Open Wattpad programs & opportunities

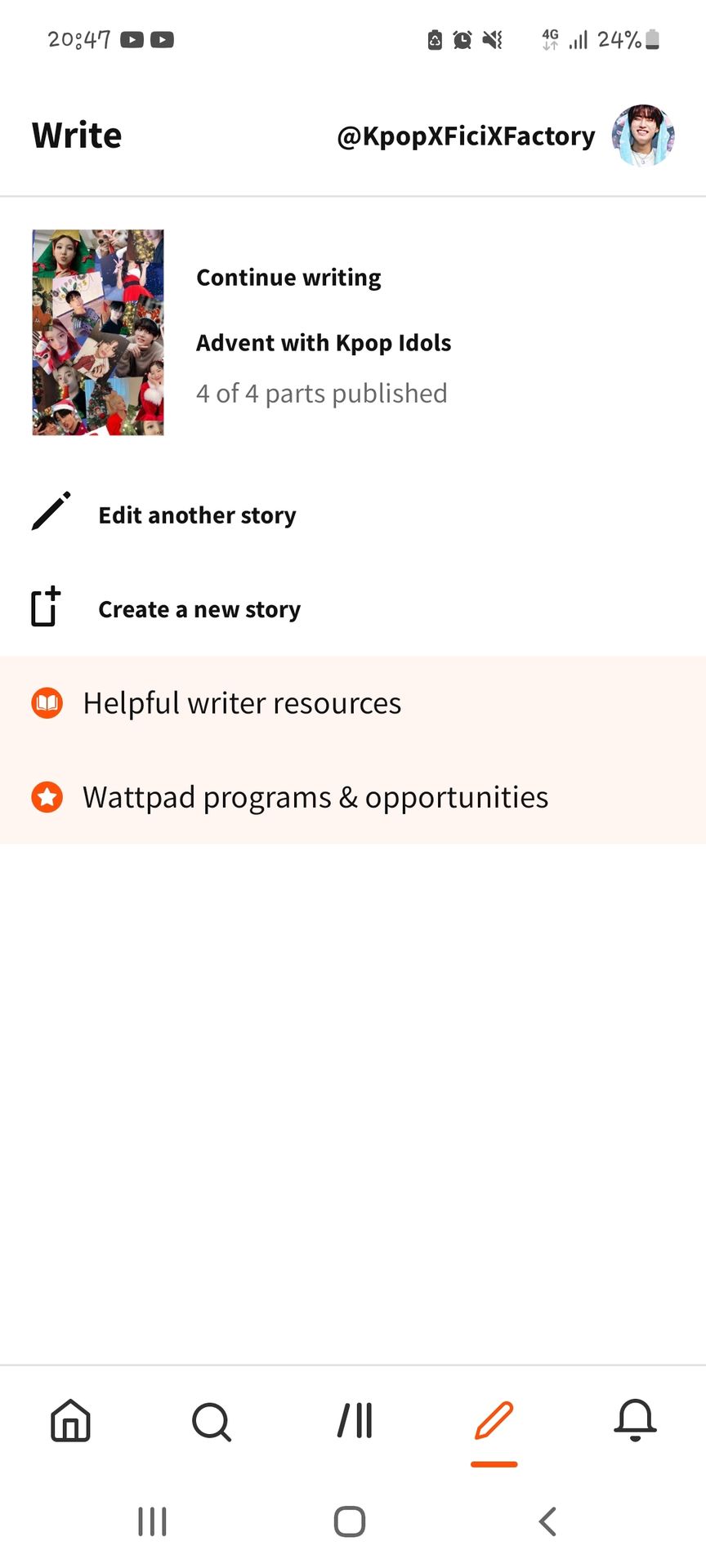(353, 797)
